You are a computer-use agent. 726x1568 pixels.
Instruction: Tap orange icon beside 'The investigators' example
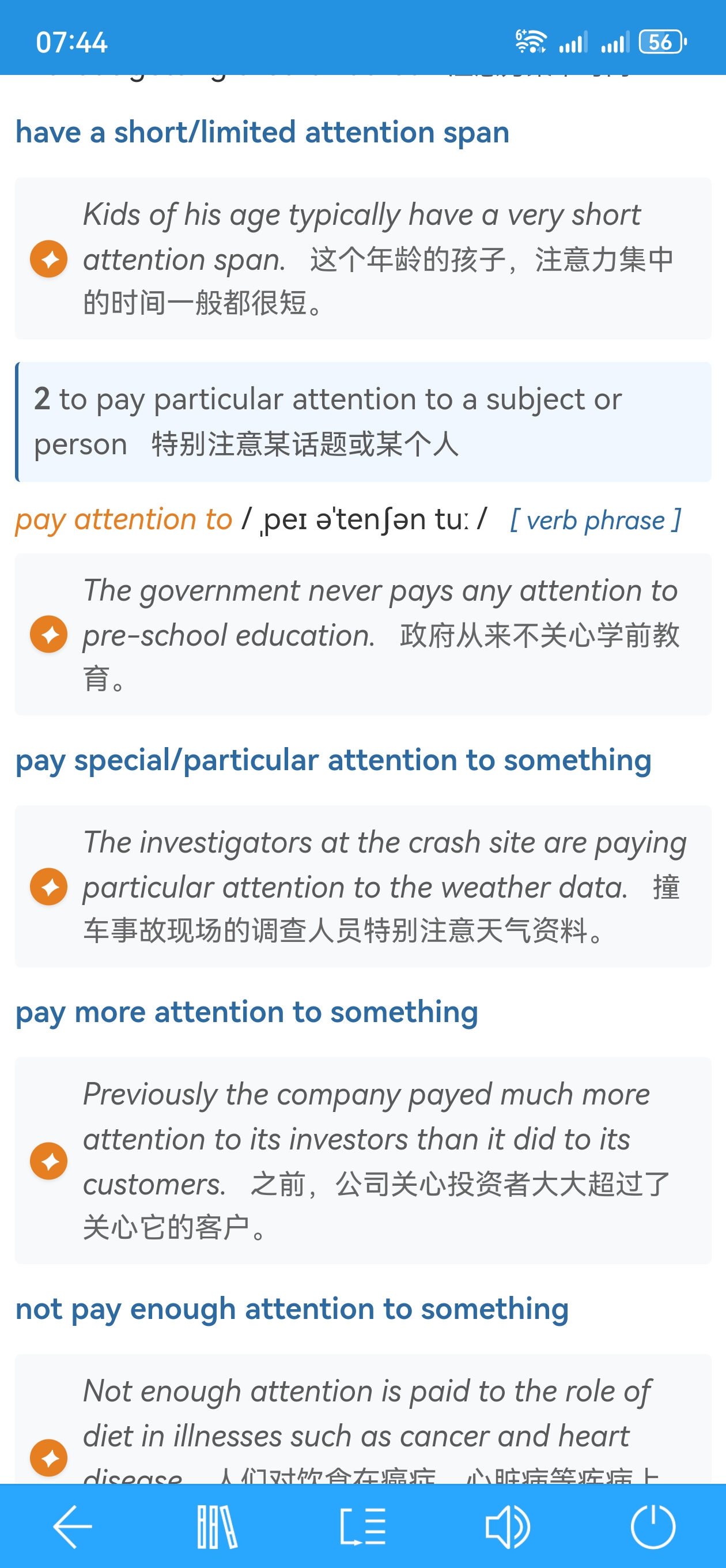click(48, 886)
